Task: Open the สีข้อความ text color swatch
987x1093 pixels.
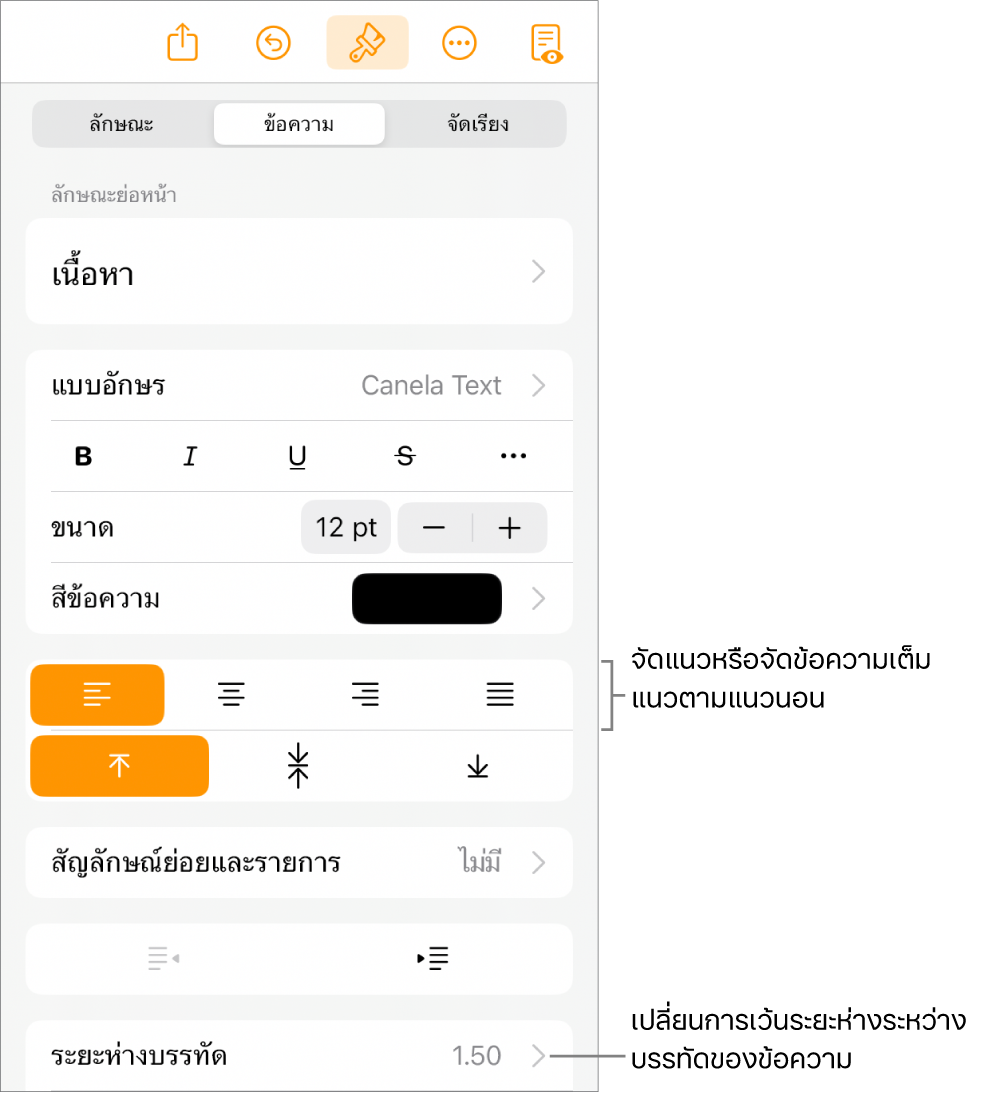Action: (427, 599)
